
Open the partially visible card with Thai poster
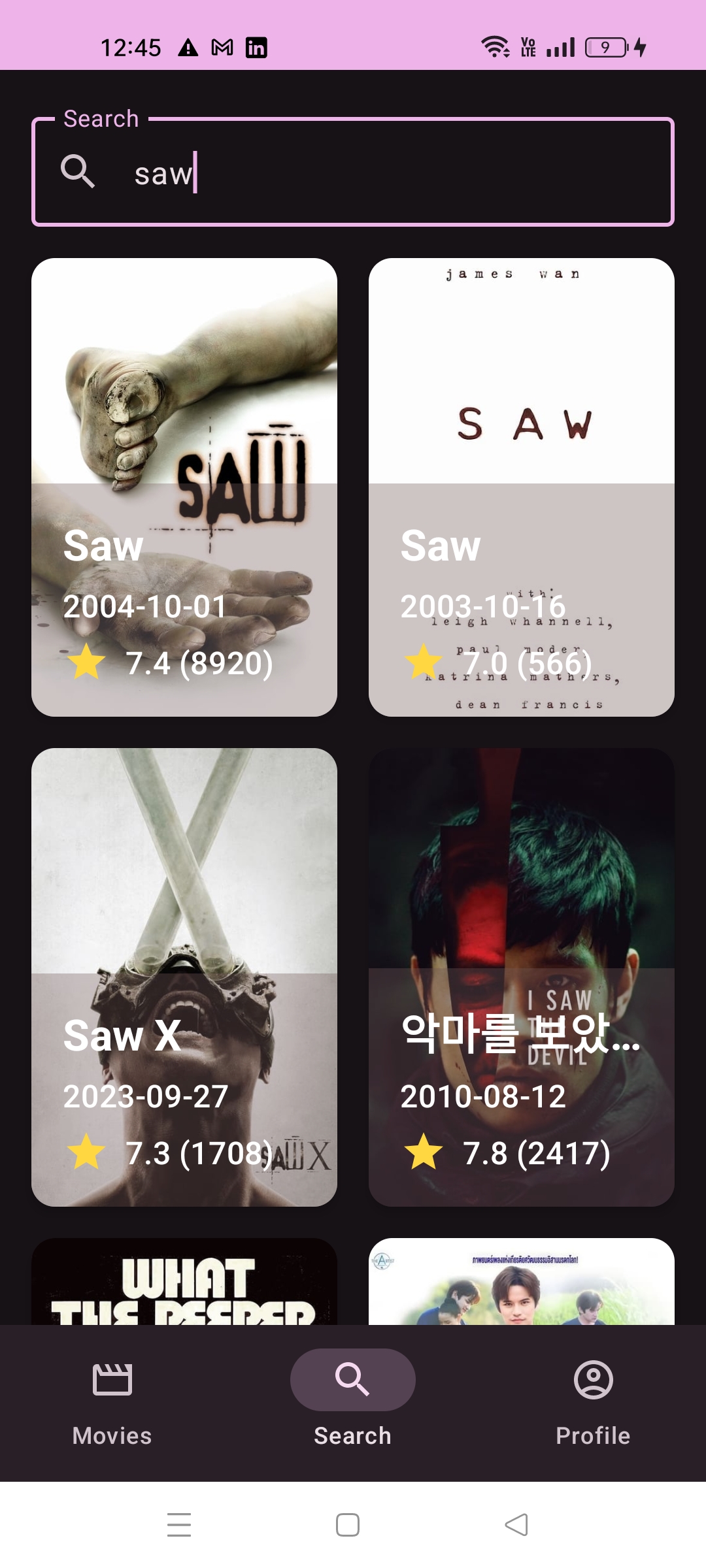pos(521,1282)
